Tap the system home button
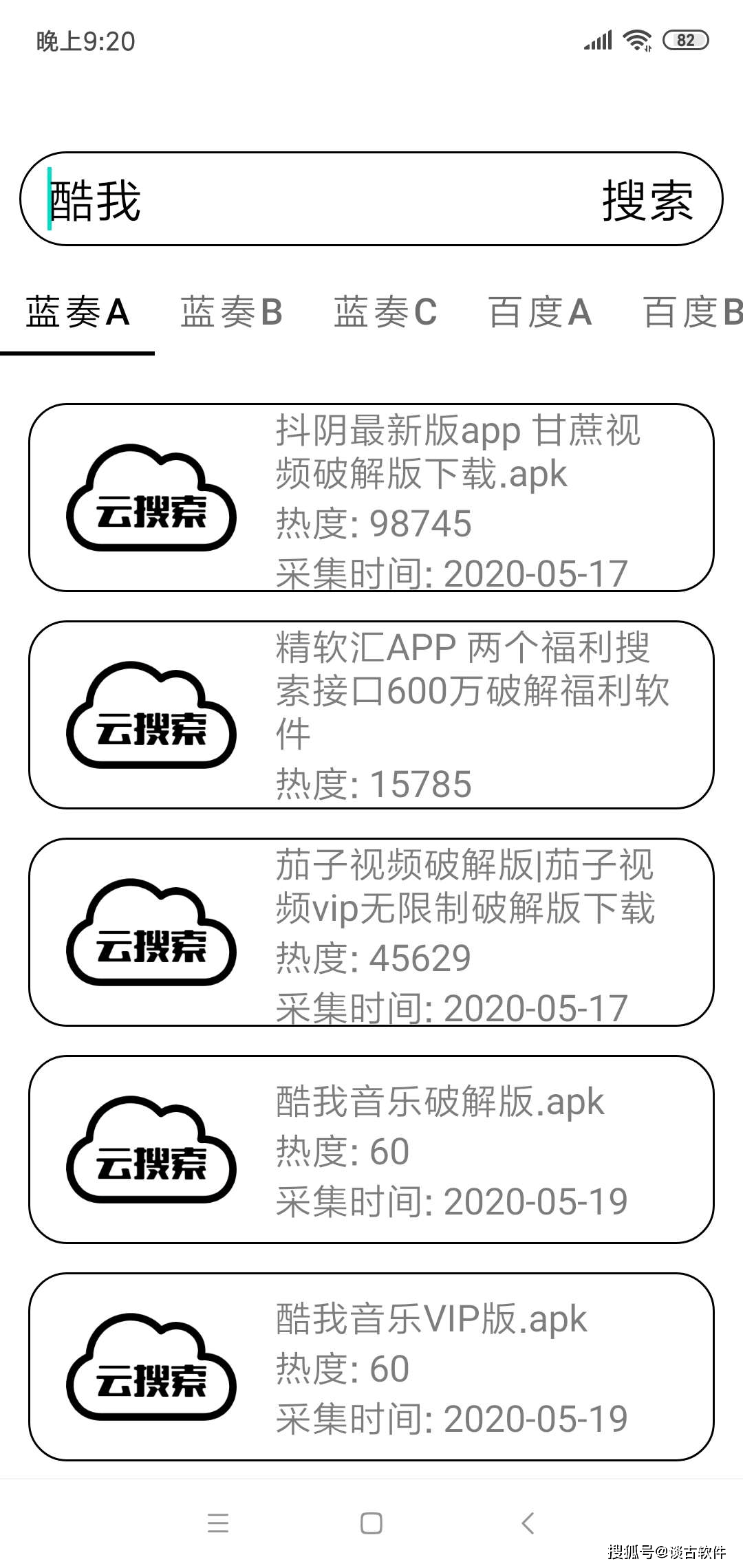The width and height of the screenshot is (743, 1568). (x=371, y=1523)
